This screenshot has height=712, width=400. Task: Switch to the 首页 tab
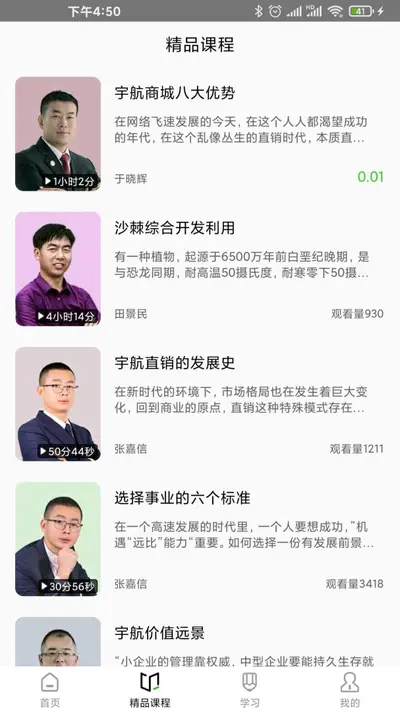tap(50, 690)
